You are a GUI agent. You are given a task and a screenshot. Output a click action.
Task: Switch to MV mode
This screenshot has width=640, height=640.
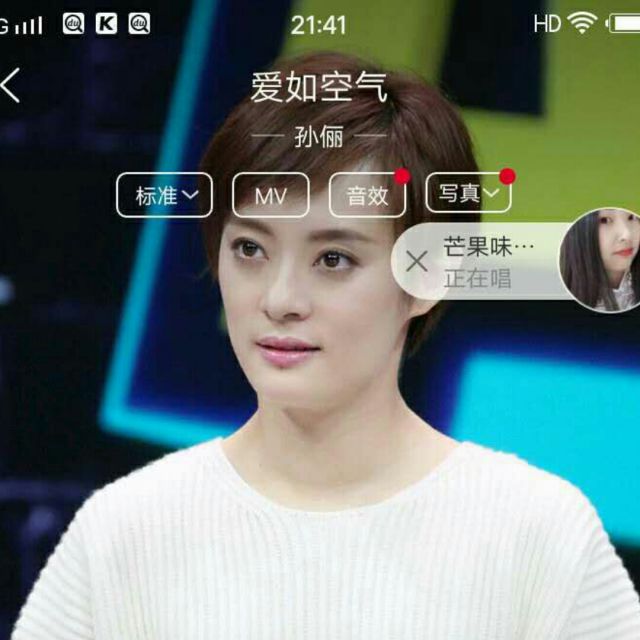270,195
